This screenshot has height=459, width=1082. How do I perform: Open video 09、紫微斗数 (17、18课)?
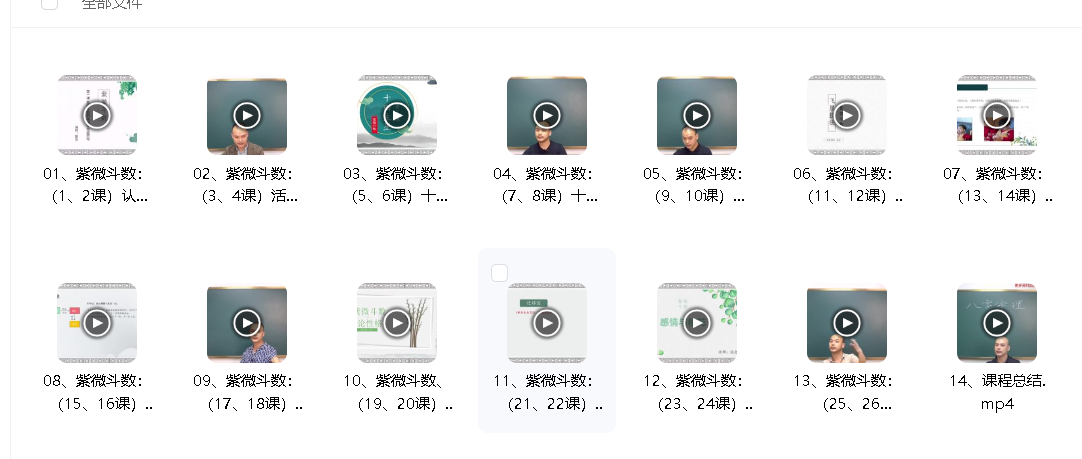(247, 323)
